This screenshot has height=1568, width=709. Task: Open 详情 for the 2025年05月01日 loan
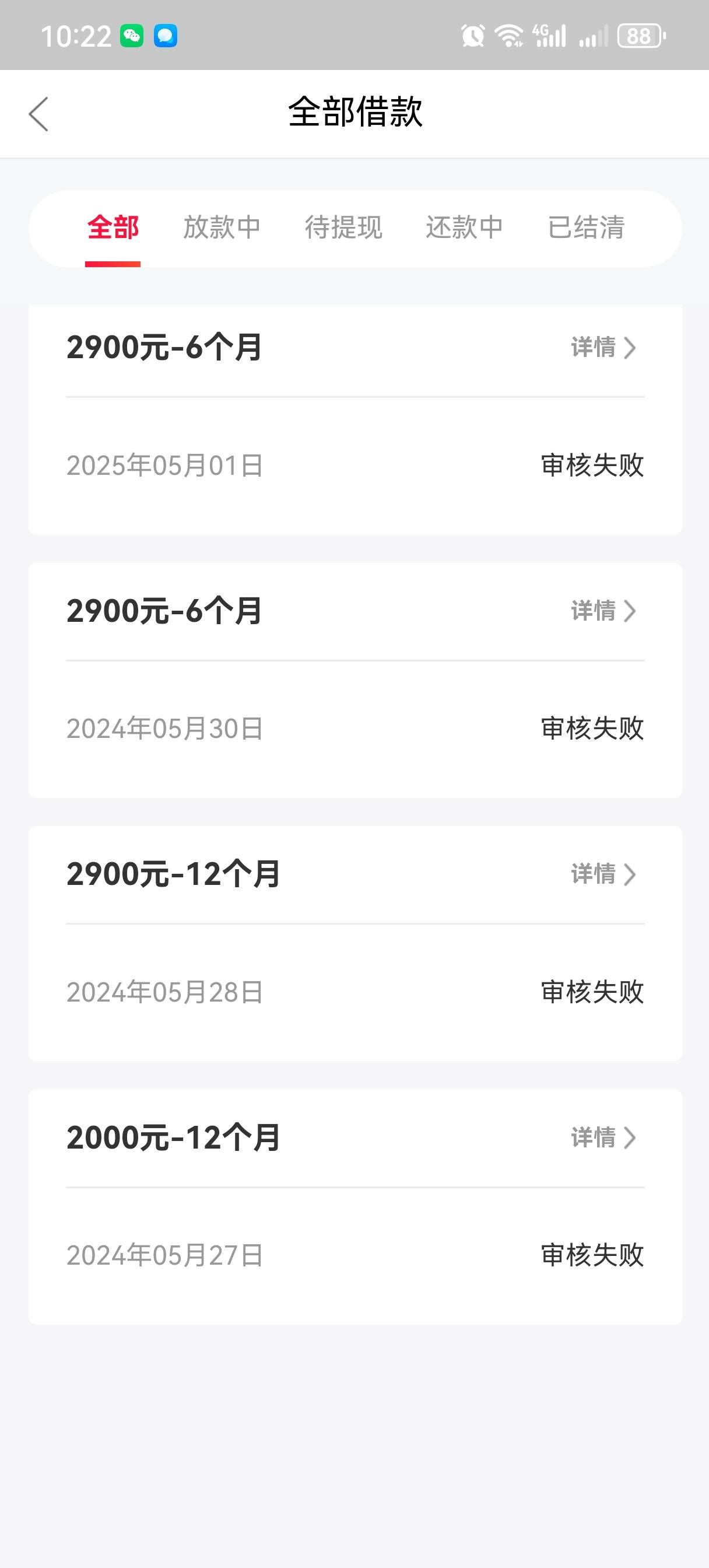[x=603, y=348]
